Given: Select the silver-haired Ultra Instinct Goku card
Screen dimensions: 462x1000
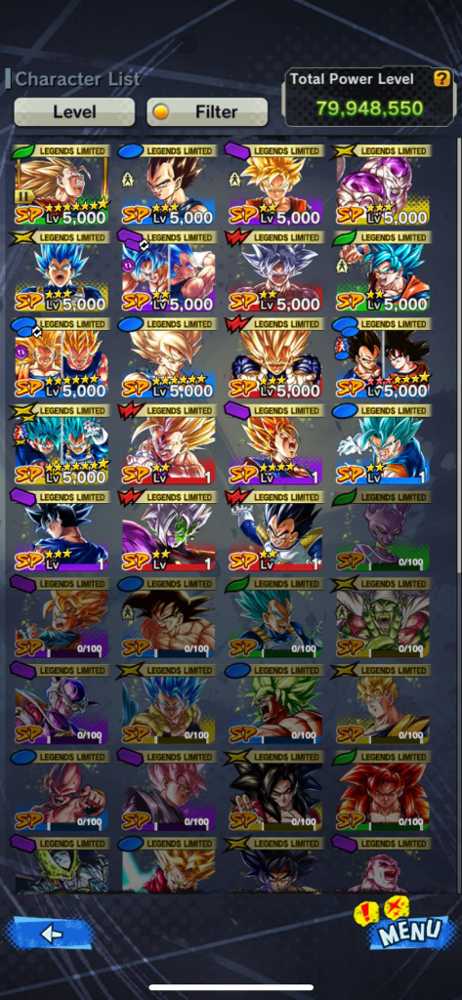Looking at the screenshot, I should coord(276,272).
